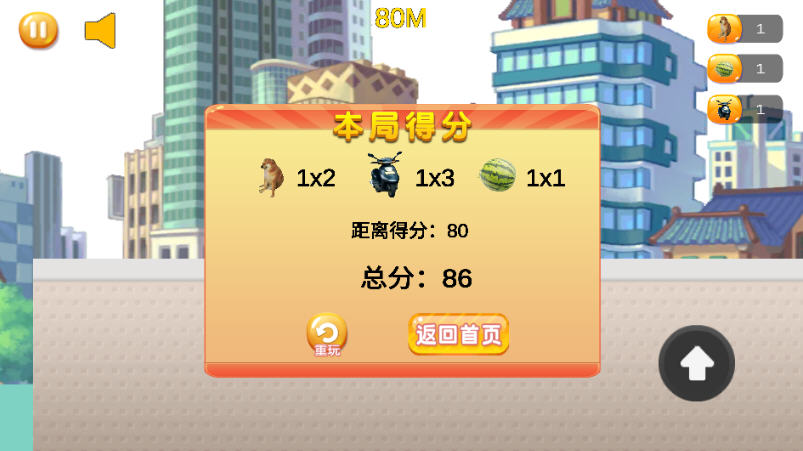Pause the game
The image size is (803, 451).
click(x=38, y=30)
